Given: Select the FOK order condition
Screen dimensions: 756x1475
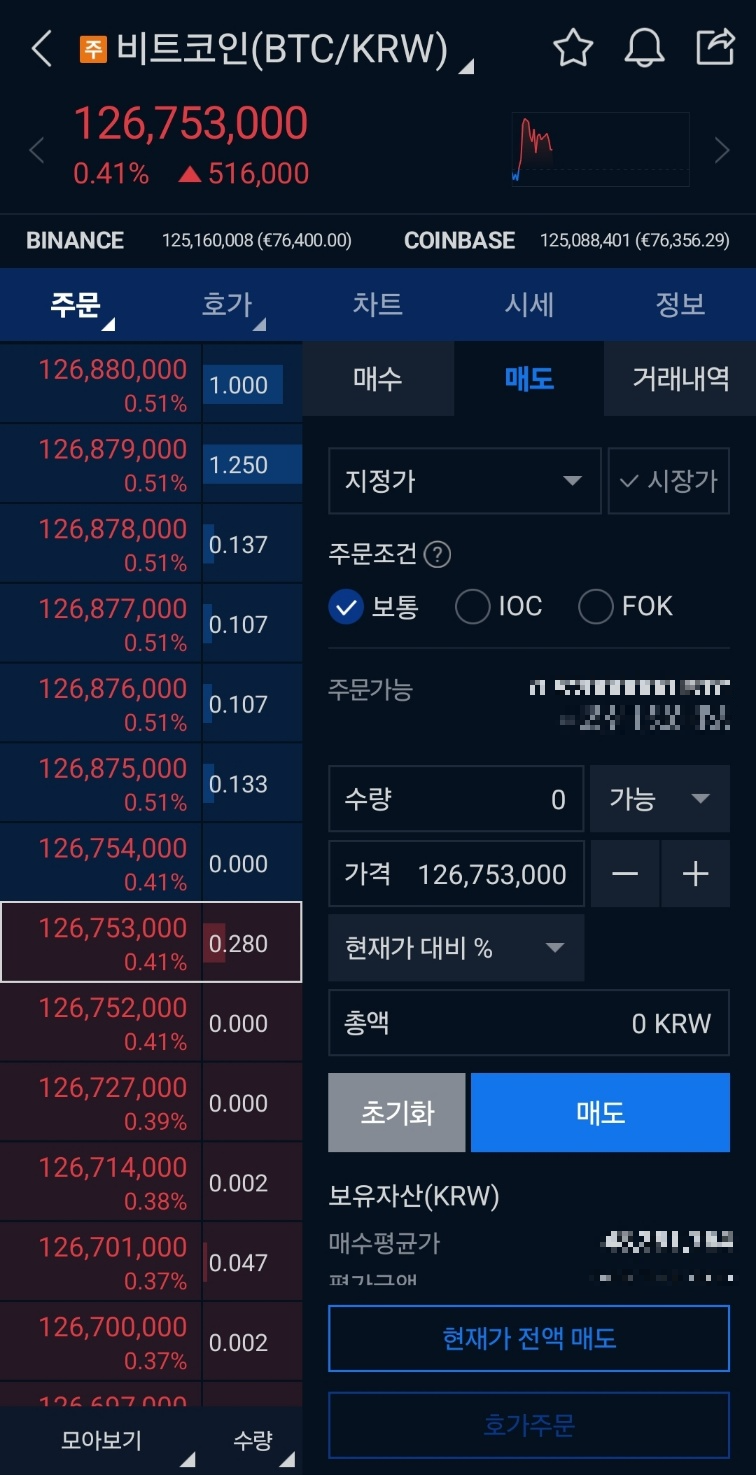Looking at the screenshot, I should click(x=624, y=607).
